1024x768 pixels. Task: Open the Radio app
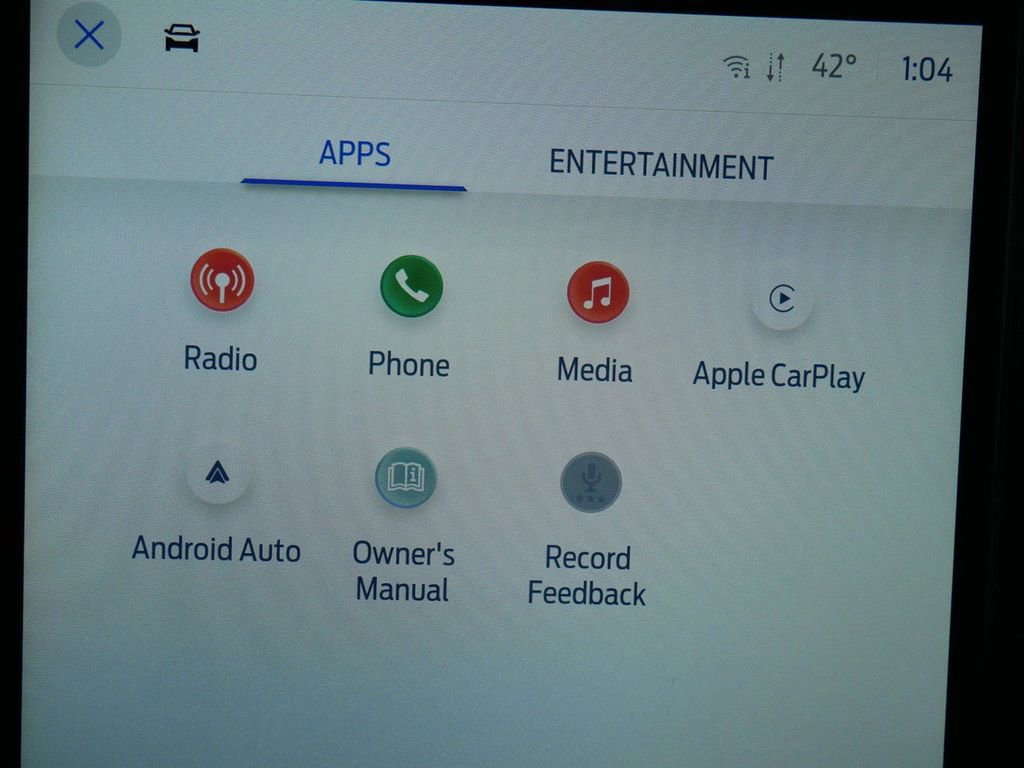pyautogui.click(x=222, y=281)
